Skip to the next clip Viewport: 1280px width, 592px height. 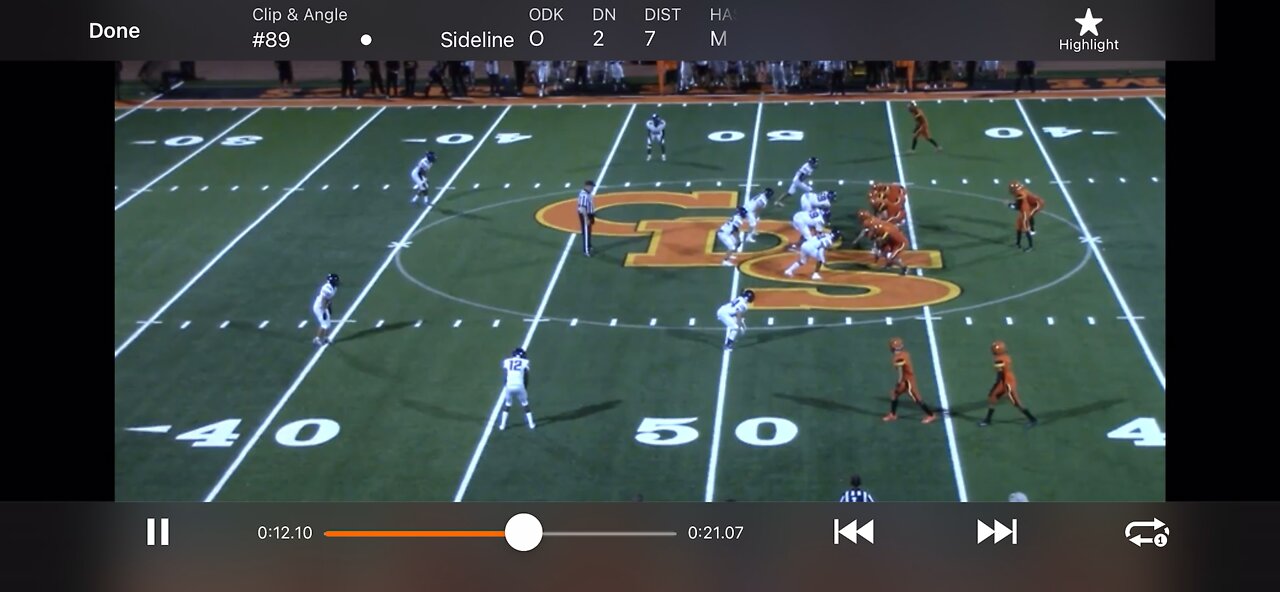point(996,532)
